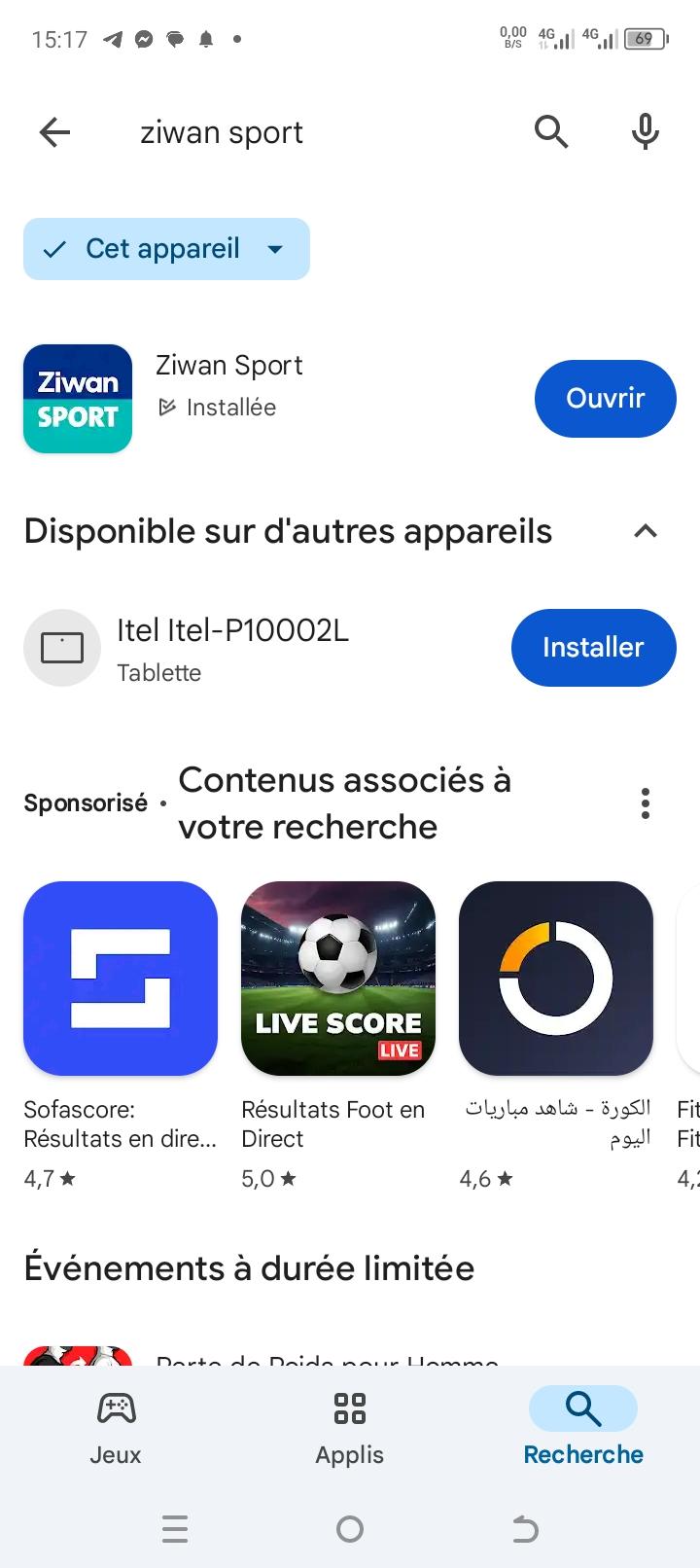Open the Sofascore app card
Screen dimensions: 700x1568
tap(121, 1035)
